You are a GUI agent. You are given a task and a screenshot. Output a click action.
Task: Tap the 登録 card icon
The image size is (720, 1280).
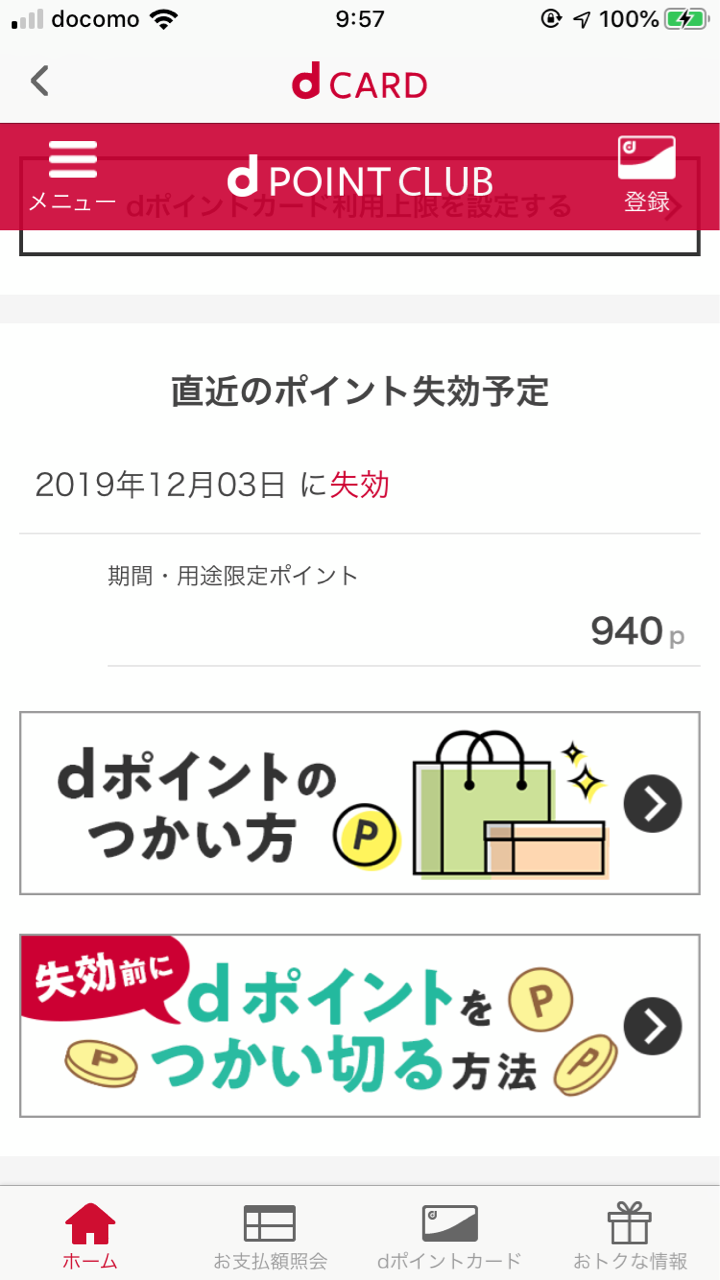(647, 174)
